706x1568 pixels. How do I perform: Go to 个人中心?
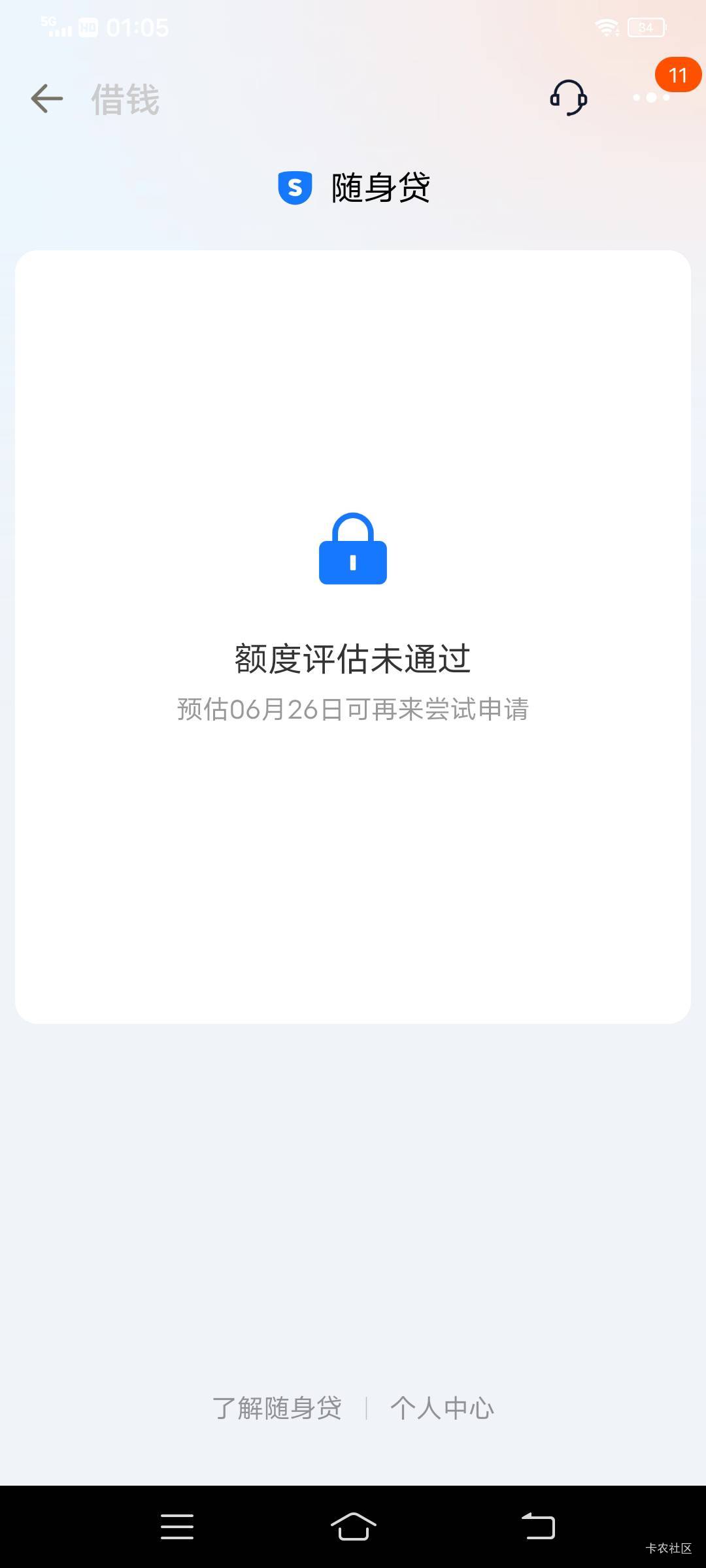point(442,1408)
